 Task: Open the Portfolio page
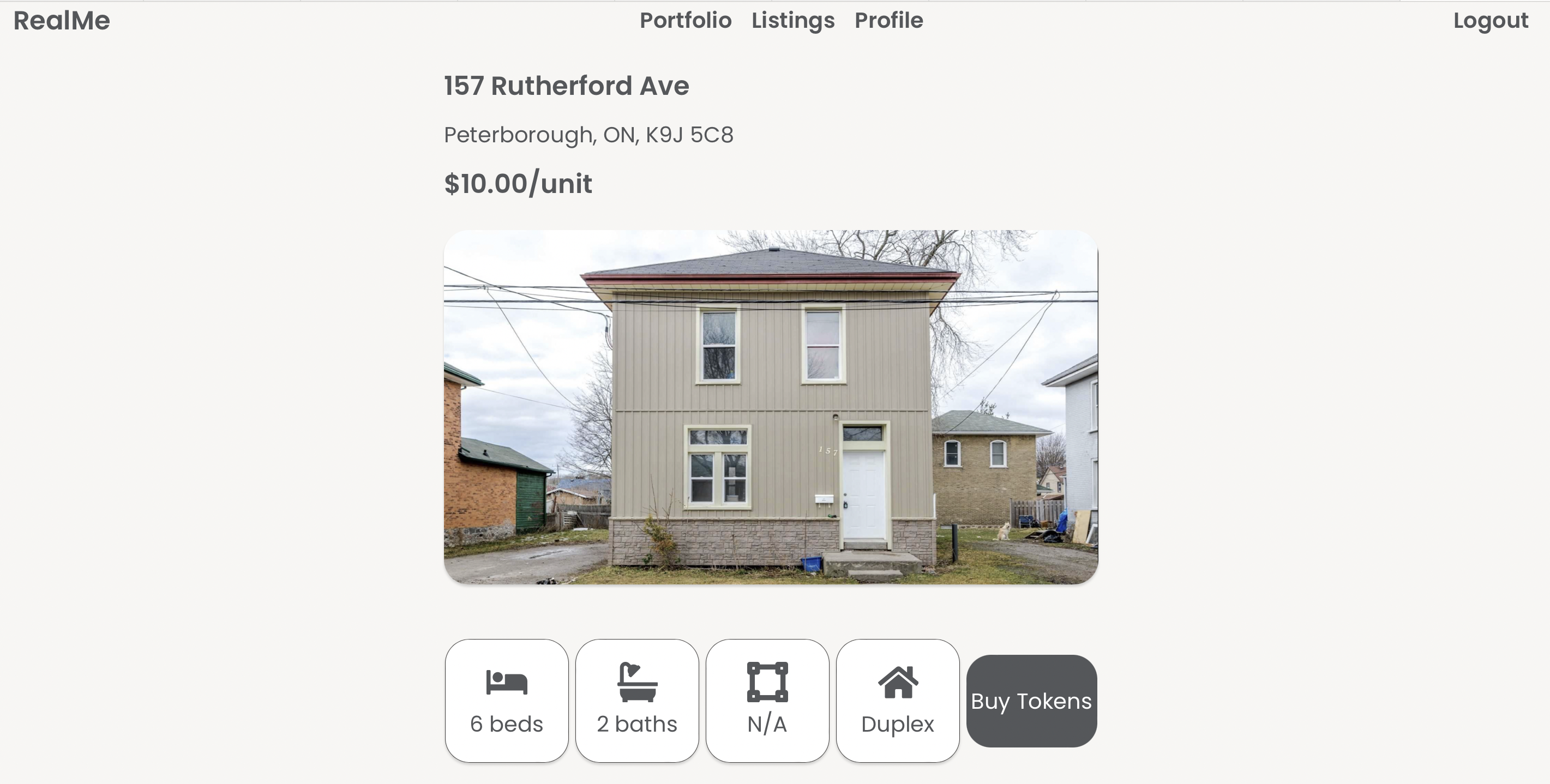point(686,21)
